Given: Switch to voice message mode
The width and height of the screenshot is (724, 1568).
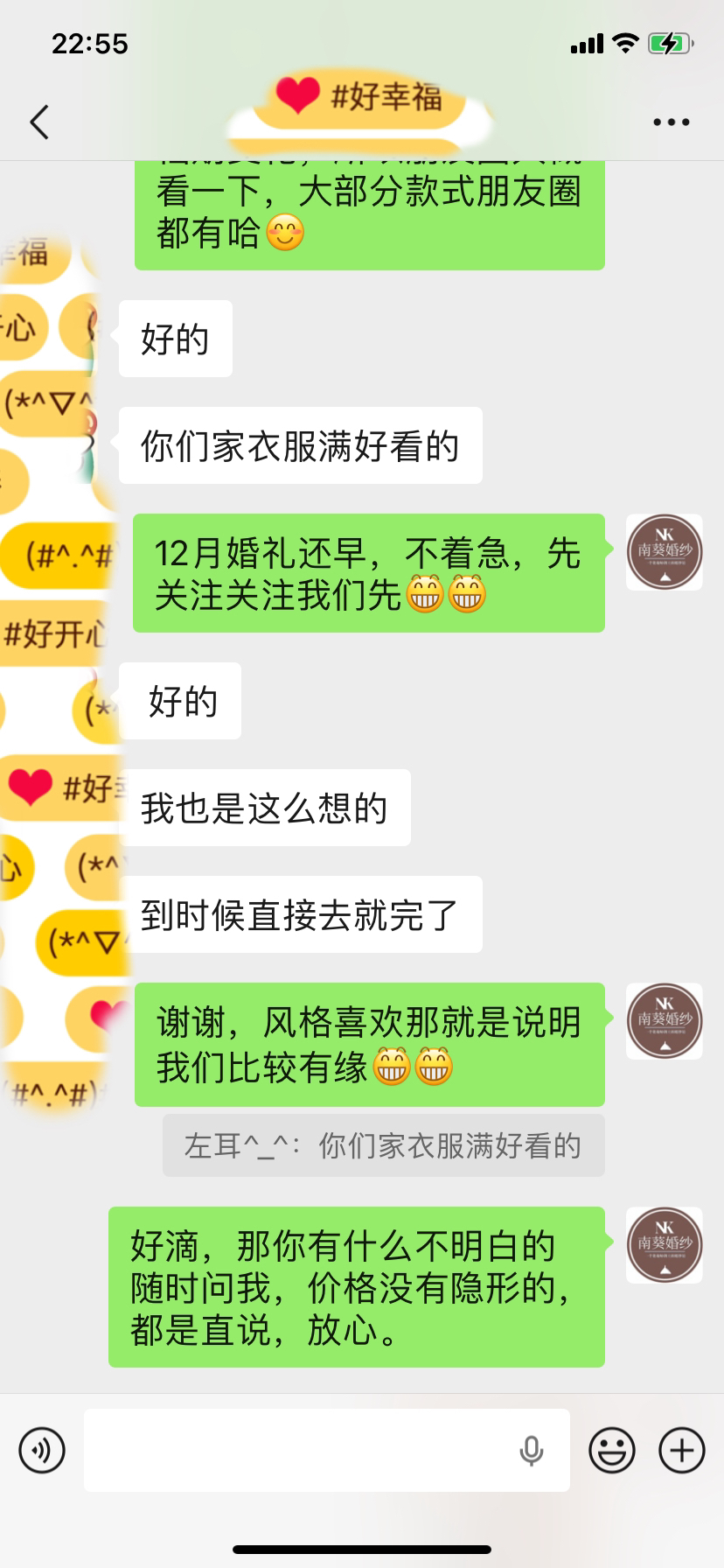Looking at the screenshot, I should tap(42, 1451).
